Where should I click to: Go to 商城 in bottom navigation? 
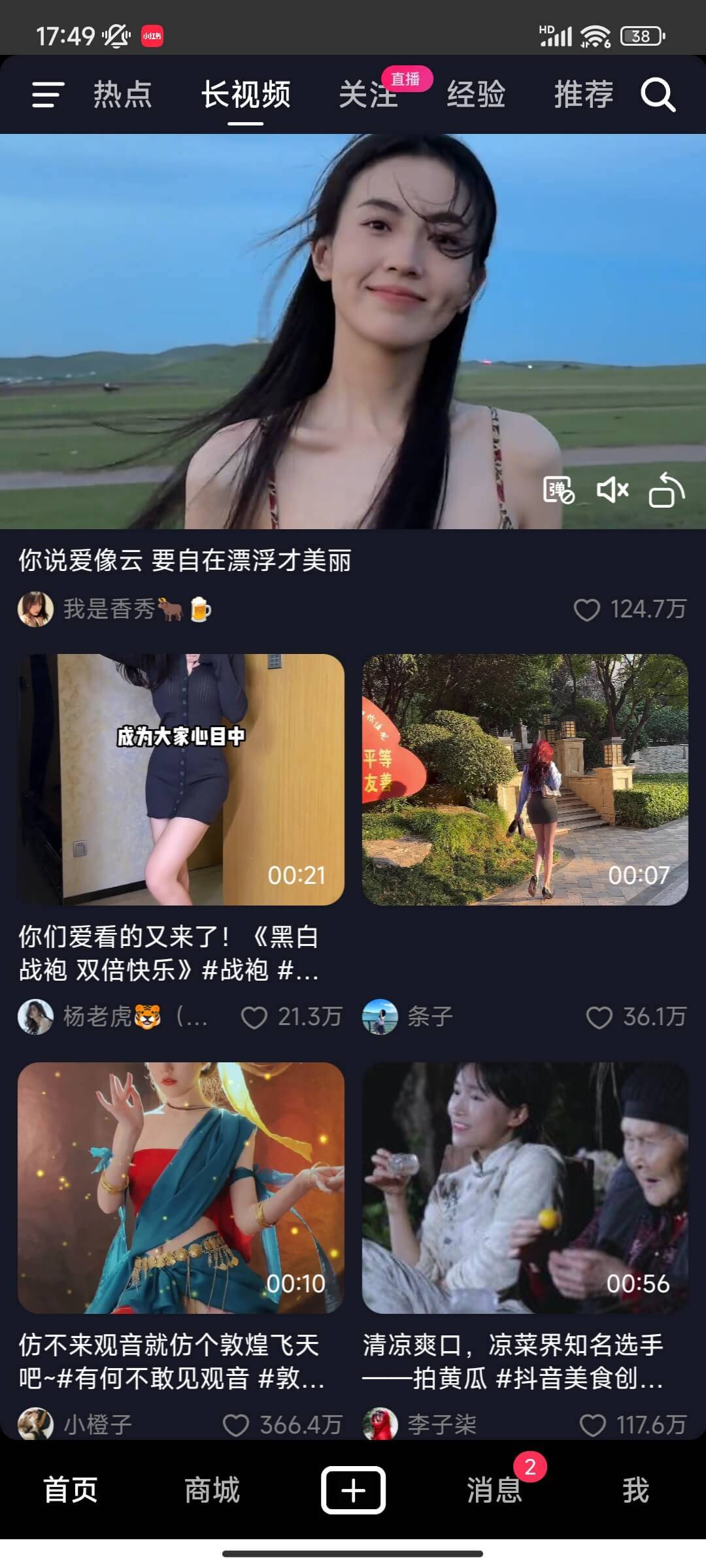point(212,1493)
